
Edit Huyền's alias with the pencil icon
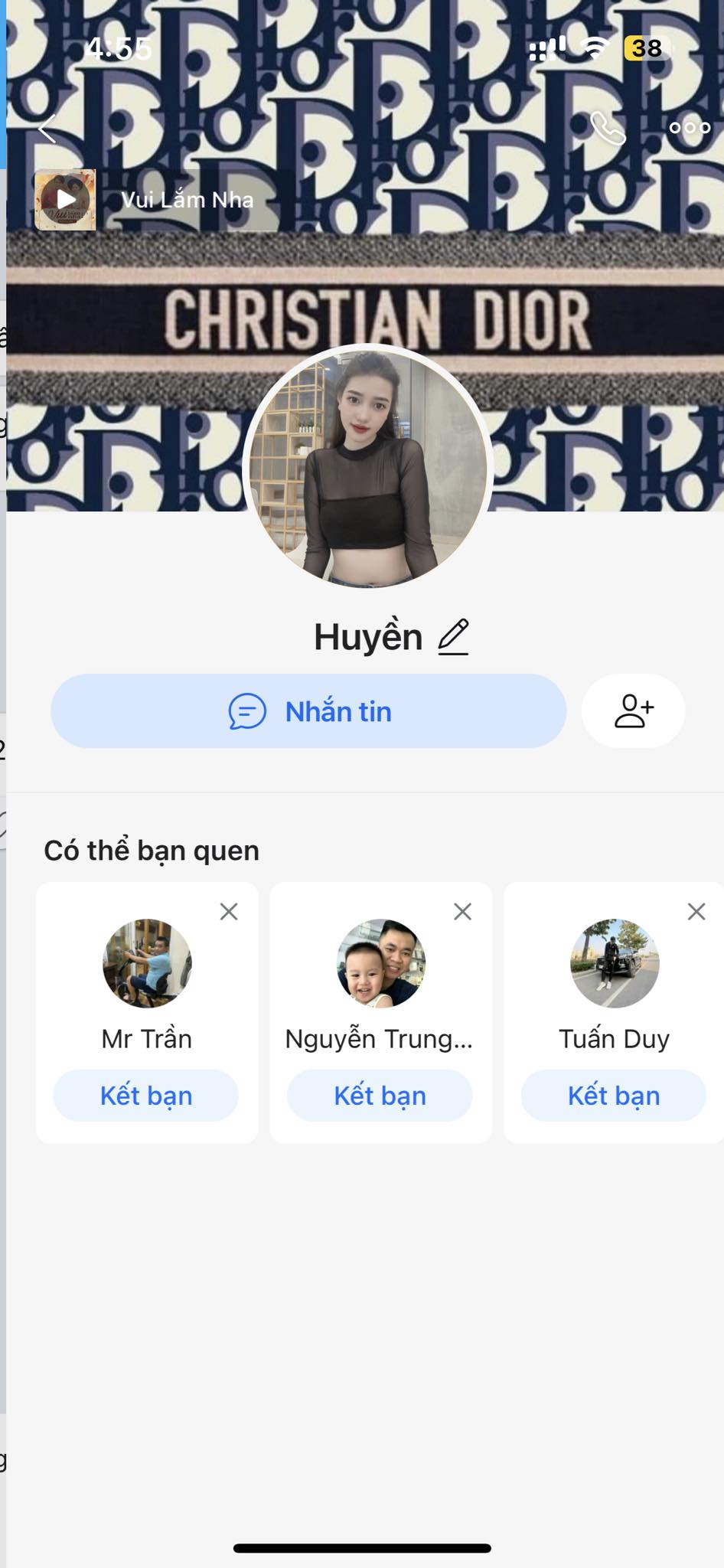453,637
